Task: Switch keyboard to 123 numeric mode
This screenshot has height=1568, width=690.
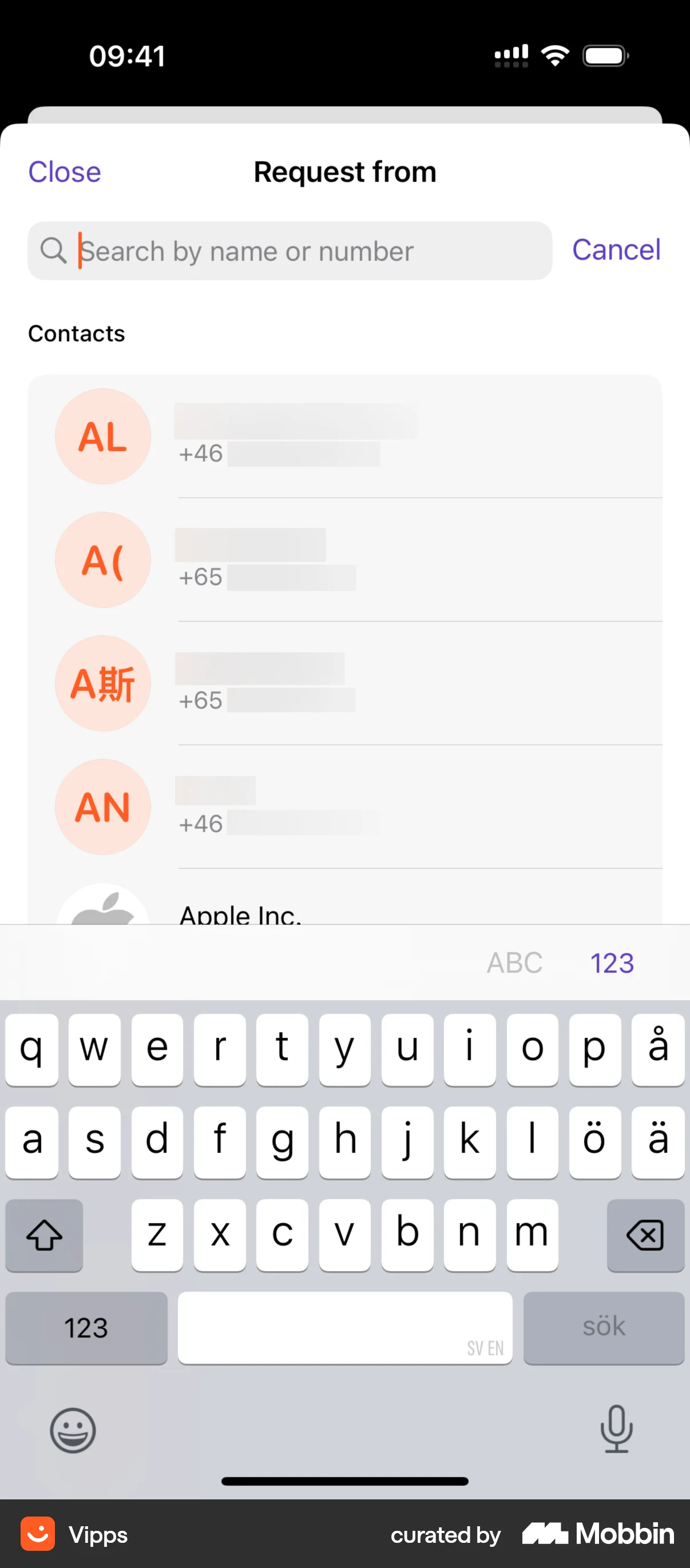Action: pyautogui.click(x=86, y=1328)
